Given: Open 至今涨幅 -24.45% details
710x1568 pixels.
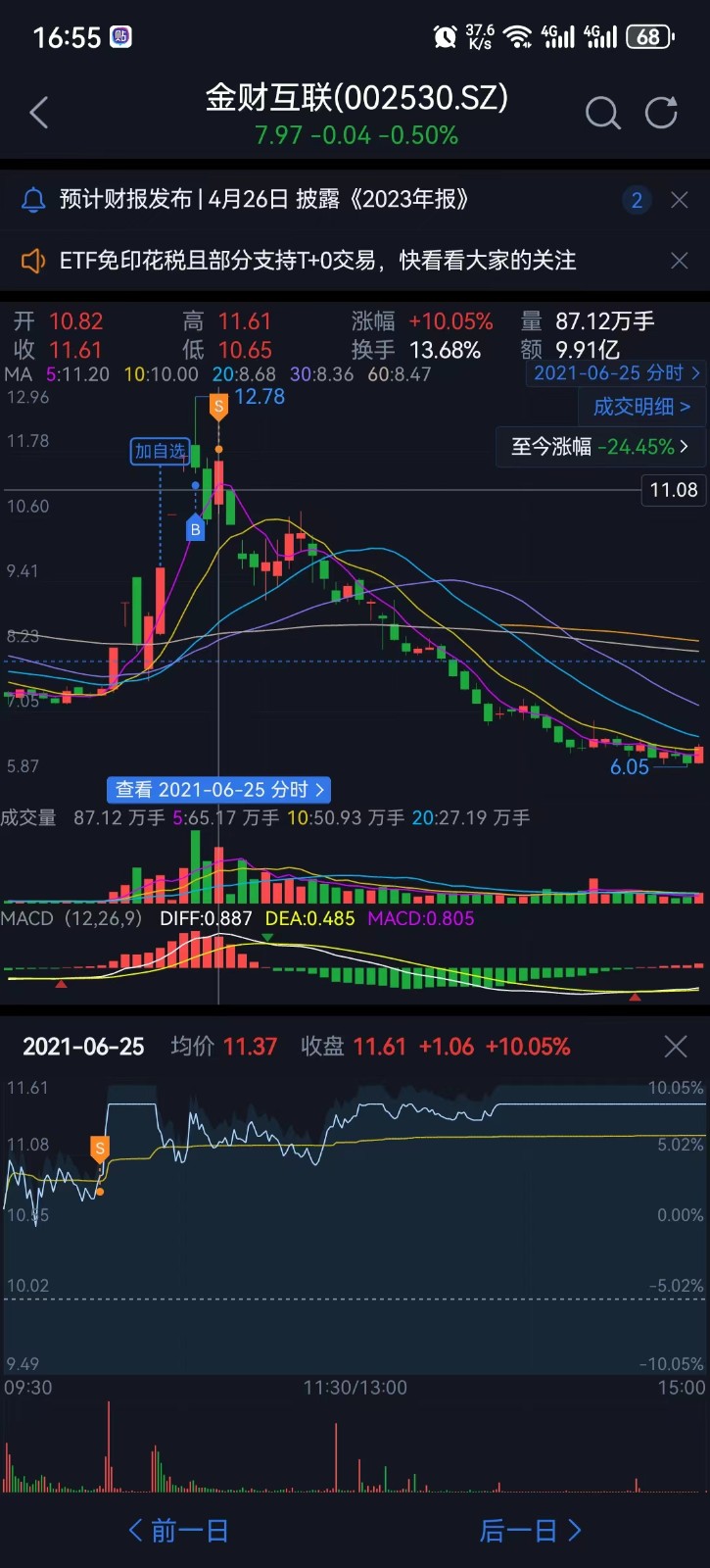Looking at the screenshot, I should coord(599,447).
